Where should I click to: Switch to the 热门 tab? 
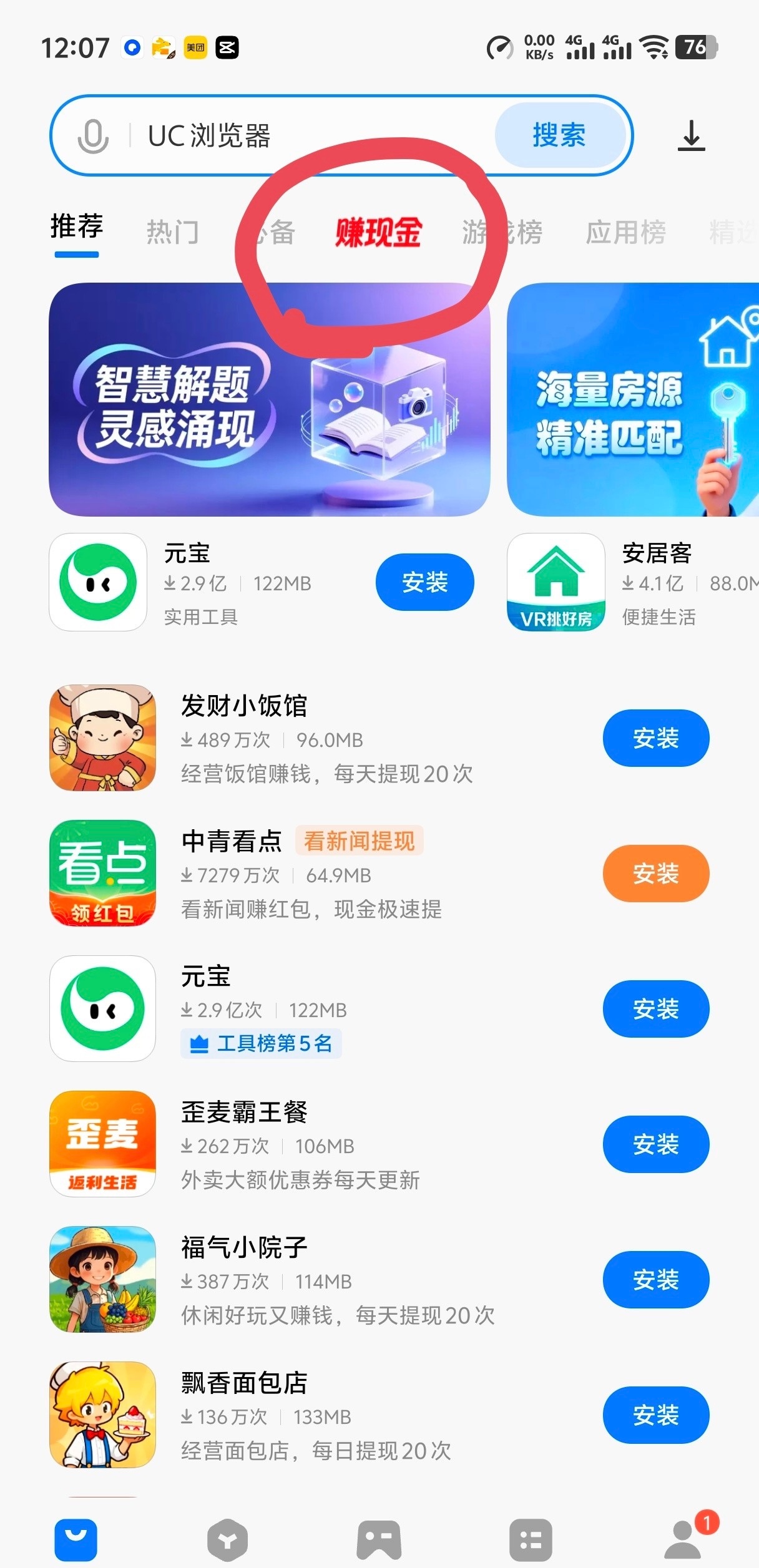[x=172, y=233]
